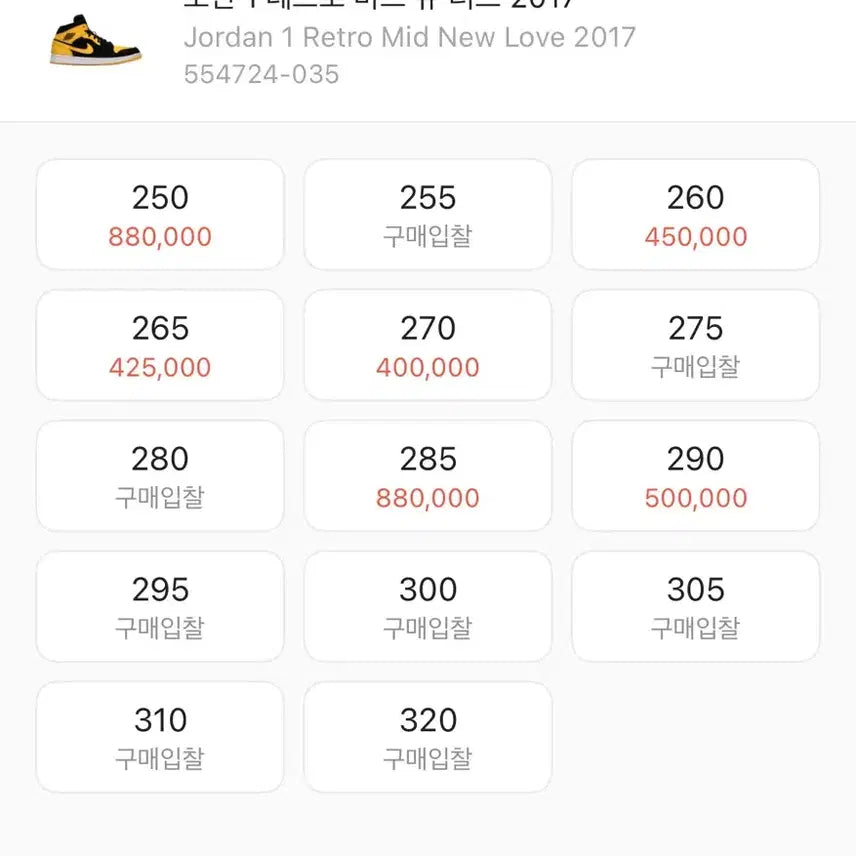Choose size 295 to bid

tap(160, 607)
